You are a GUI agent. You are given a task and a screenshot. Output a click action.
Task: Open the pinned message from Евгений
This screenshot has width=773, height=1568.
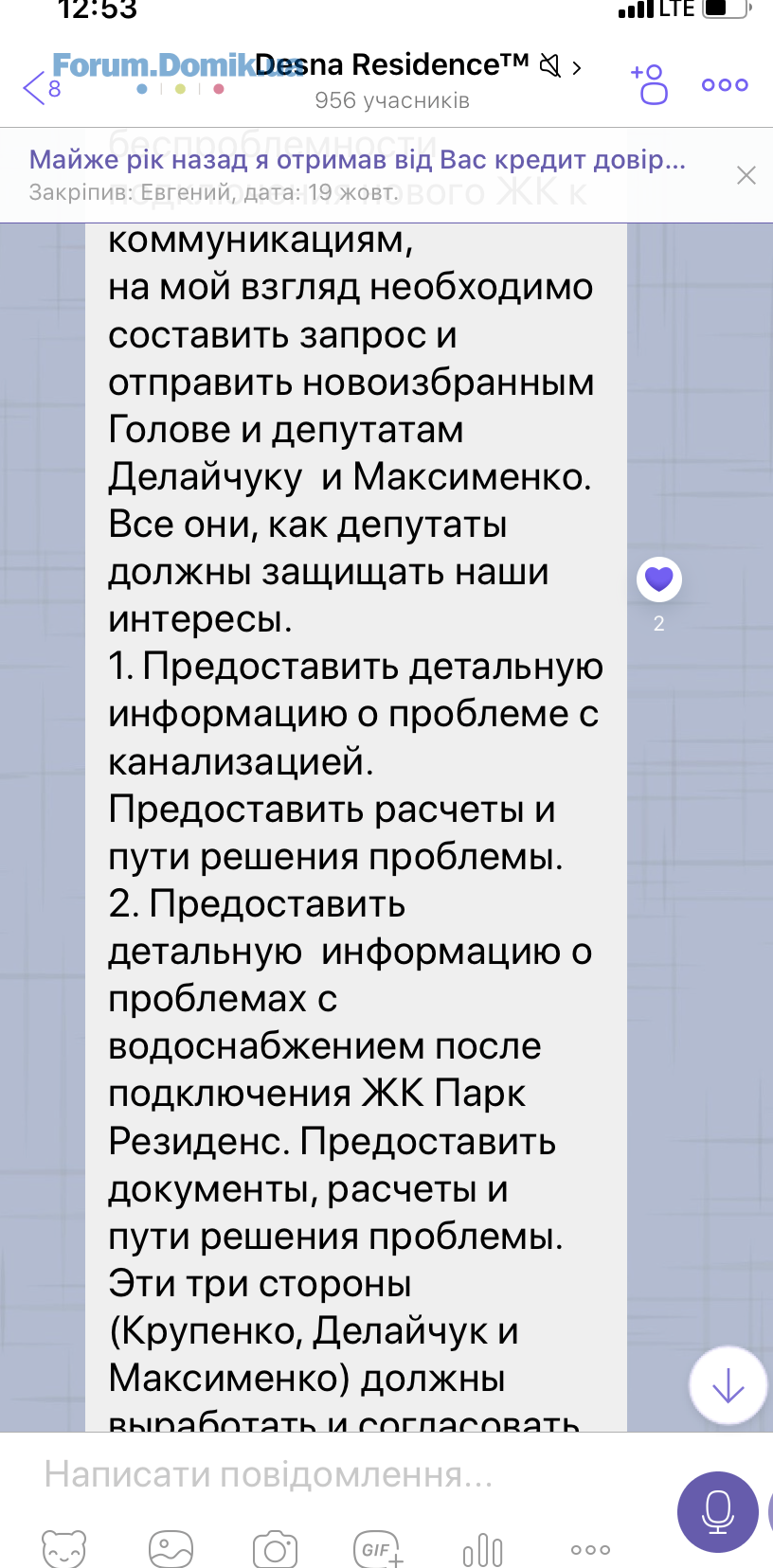click(x=358, y=174)
